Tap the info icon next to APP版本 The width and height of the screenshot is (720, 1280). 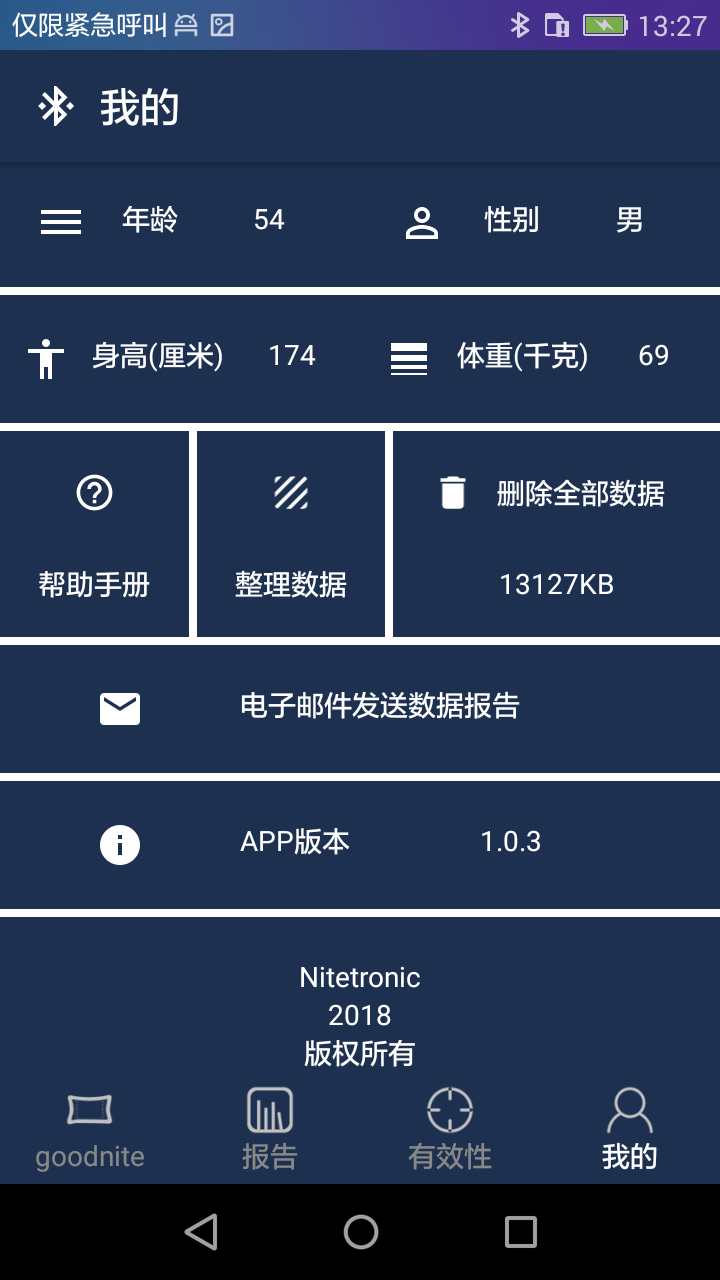tap(119, 844)
